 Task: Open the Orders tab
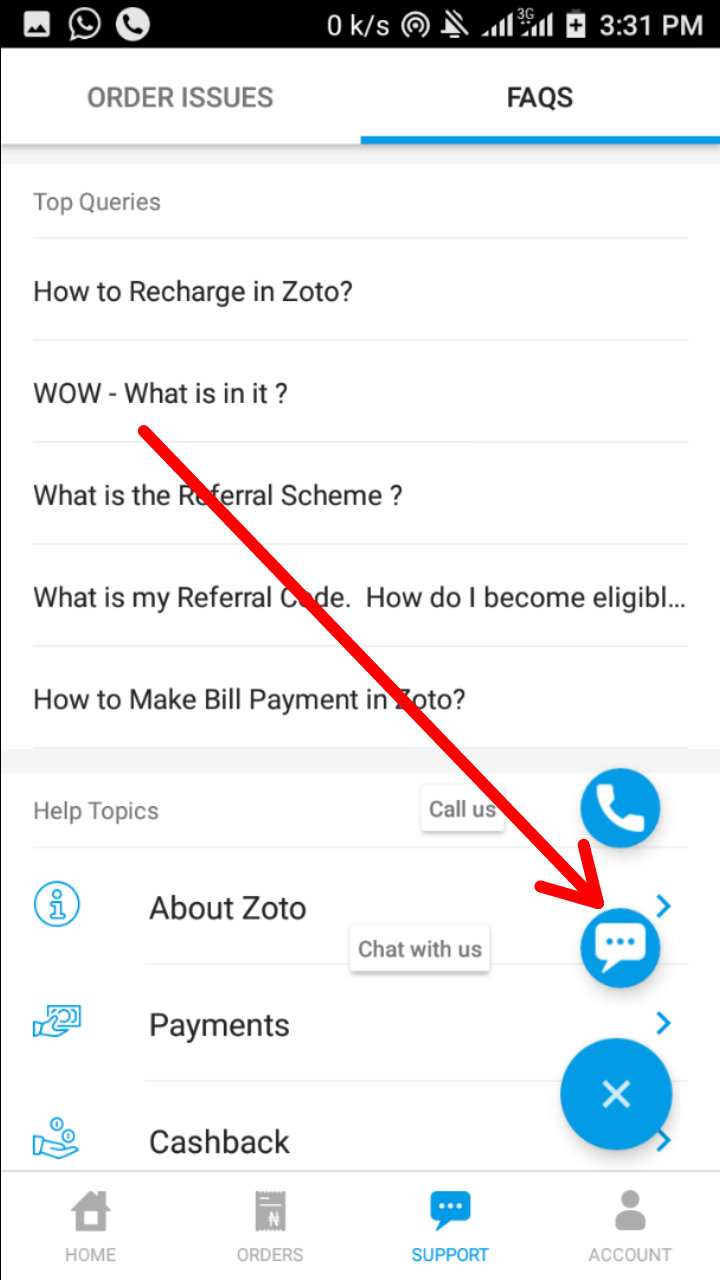270,1226
